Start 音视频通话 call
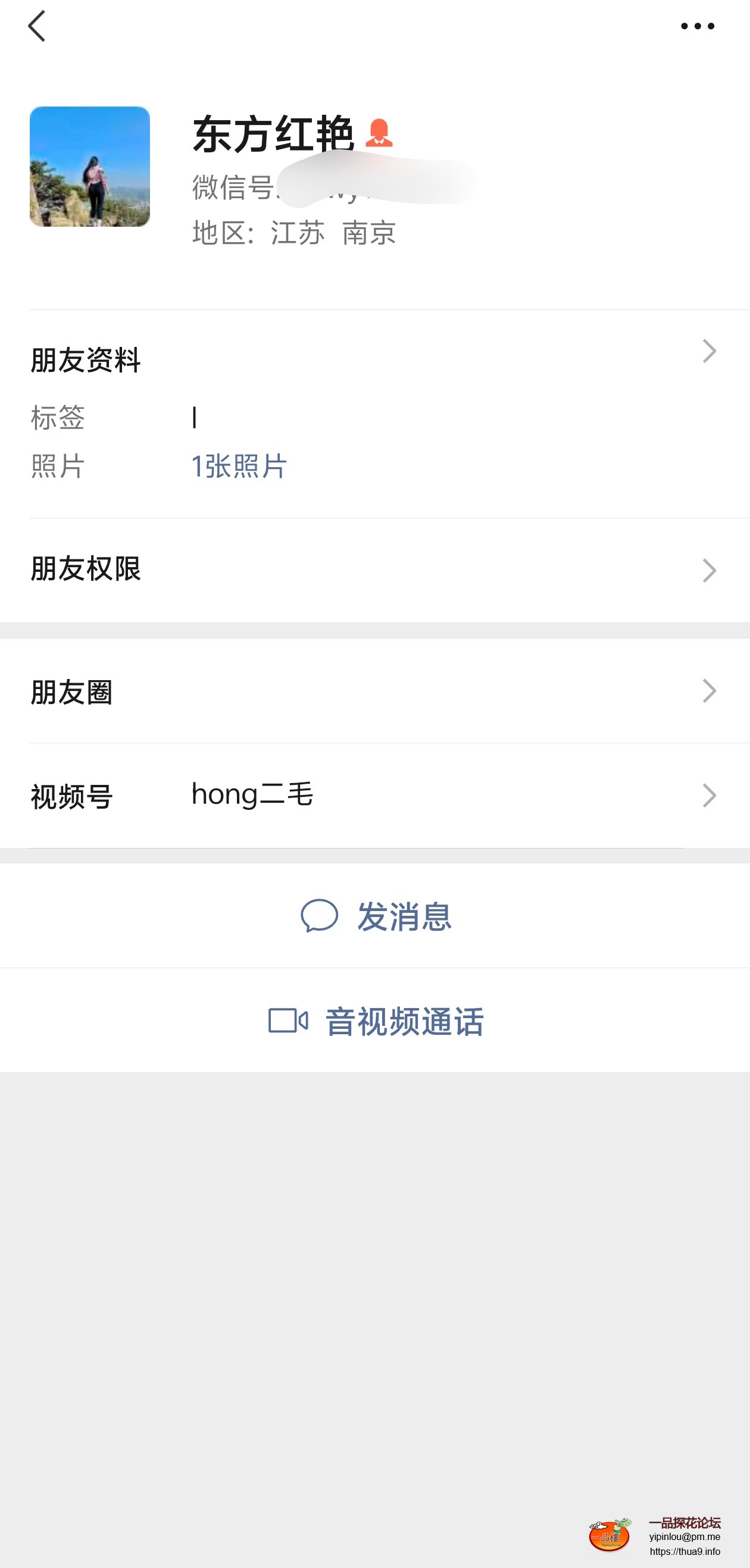Screen dimensions: 750x1568 404,1021
